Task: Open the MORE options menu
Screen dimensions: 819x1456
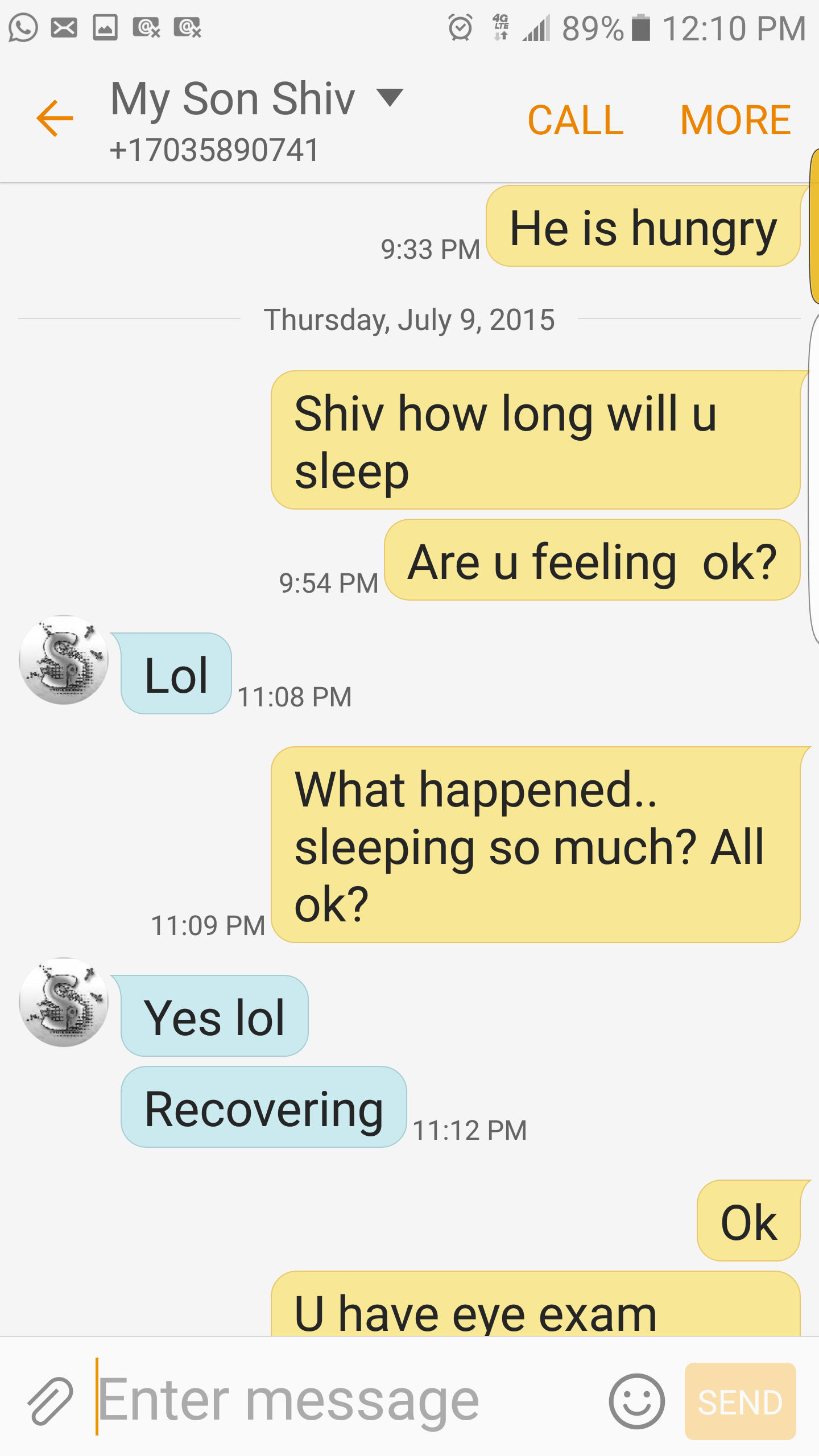Action: point(735,120)
